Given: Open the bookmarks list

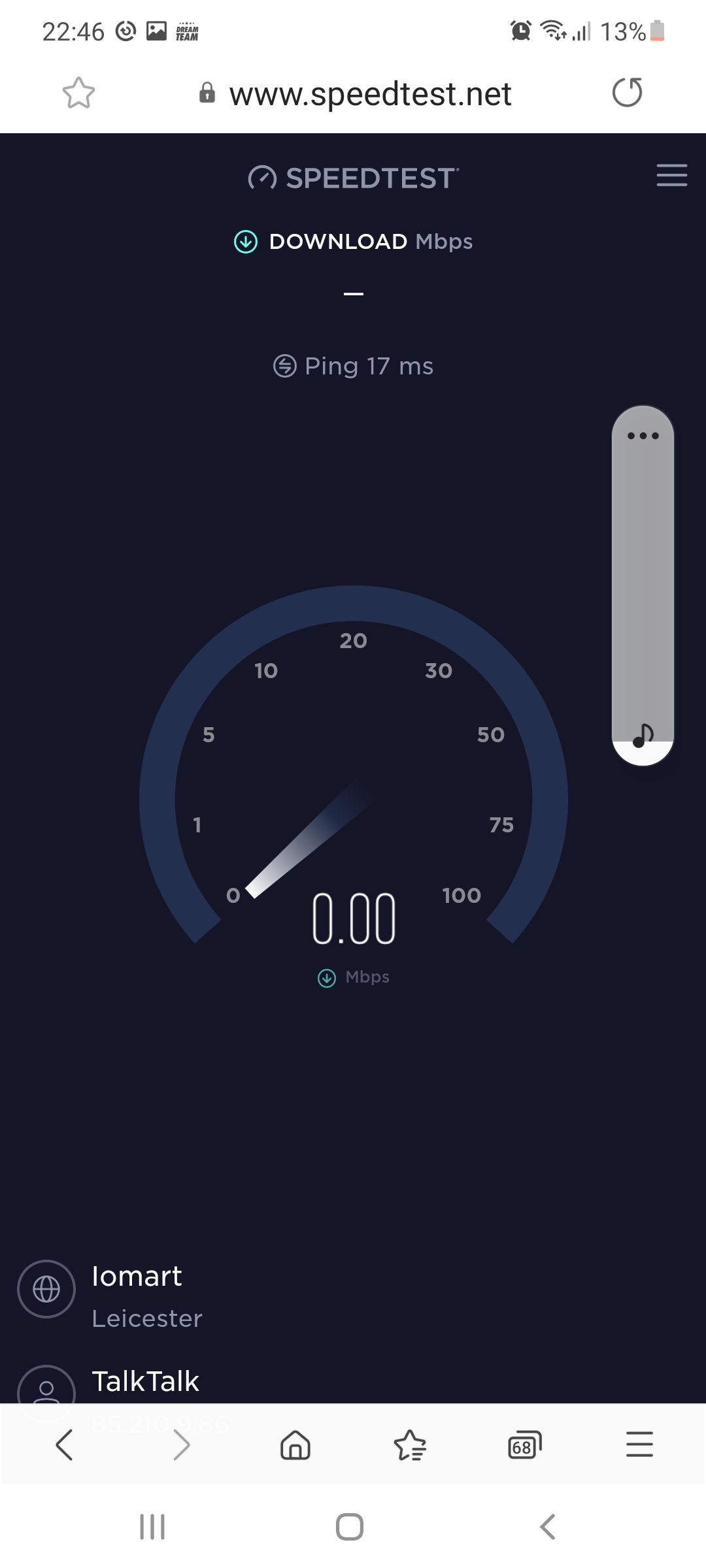Looking at the screenshot, I should (x=410, y=1445).
